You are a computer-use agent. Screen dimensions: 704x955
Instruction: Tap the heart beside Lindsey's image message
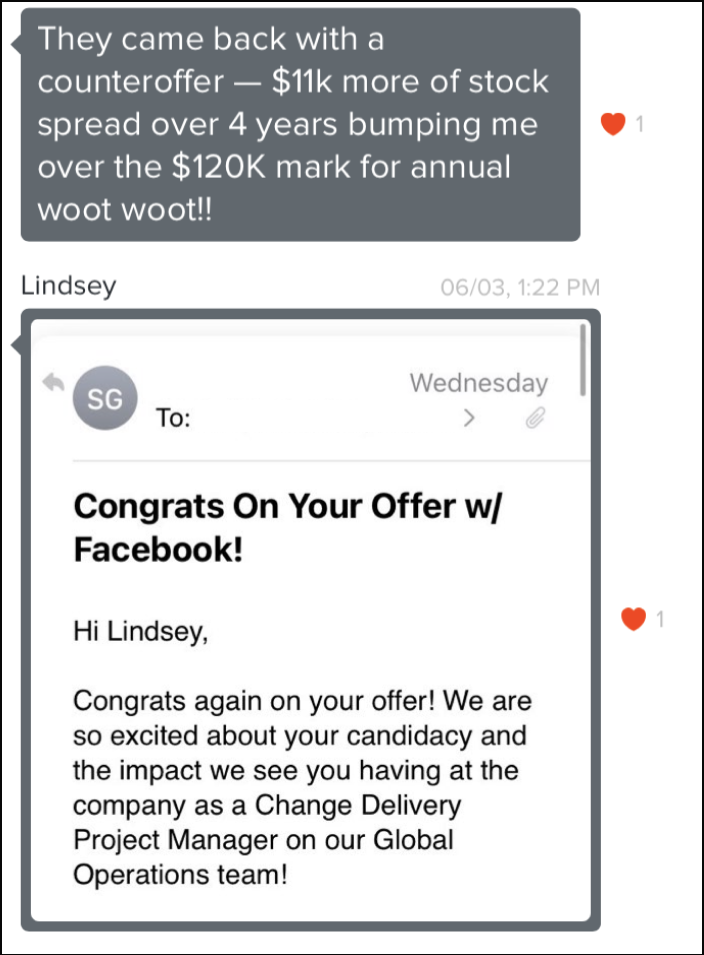pos(633,620)
